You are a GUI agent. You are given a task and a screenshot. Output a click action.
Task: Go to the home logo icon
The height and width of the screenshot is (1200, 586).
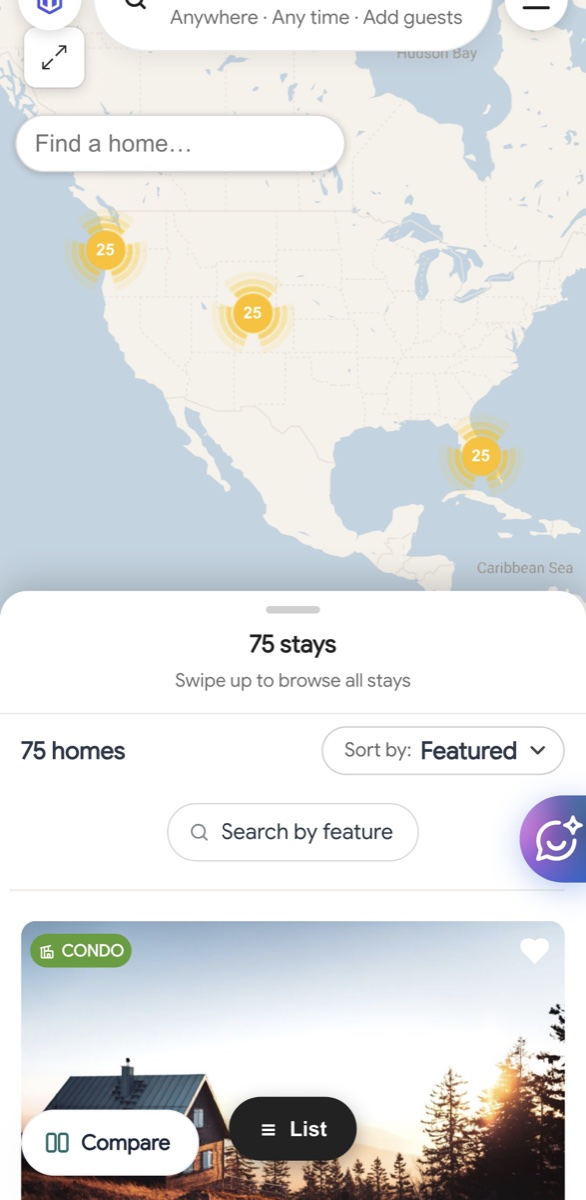(50, 8)
